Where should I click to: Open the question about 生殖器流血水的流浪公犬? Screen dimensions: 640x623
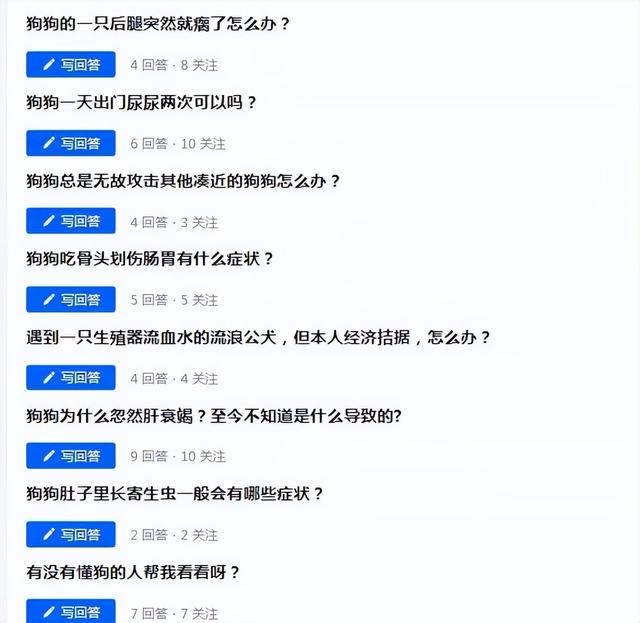click(258, 337)
